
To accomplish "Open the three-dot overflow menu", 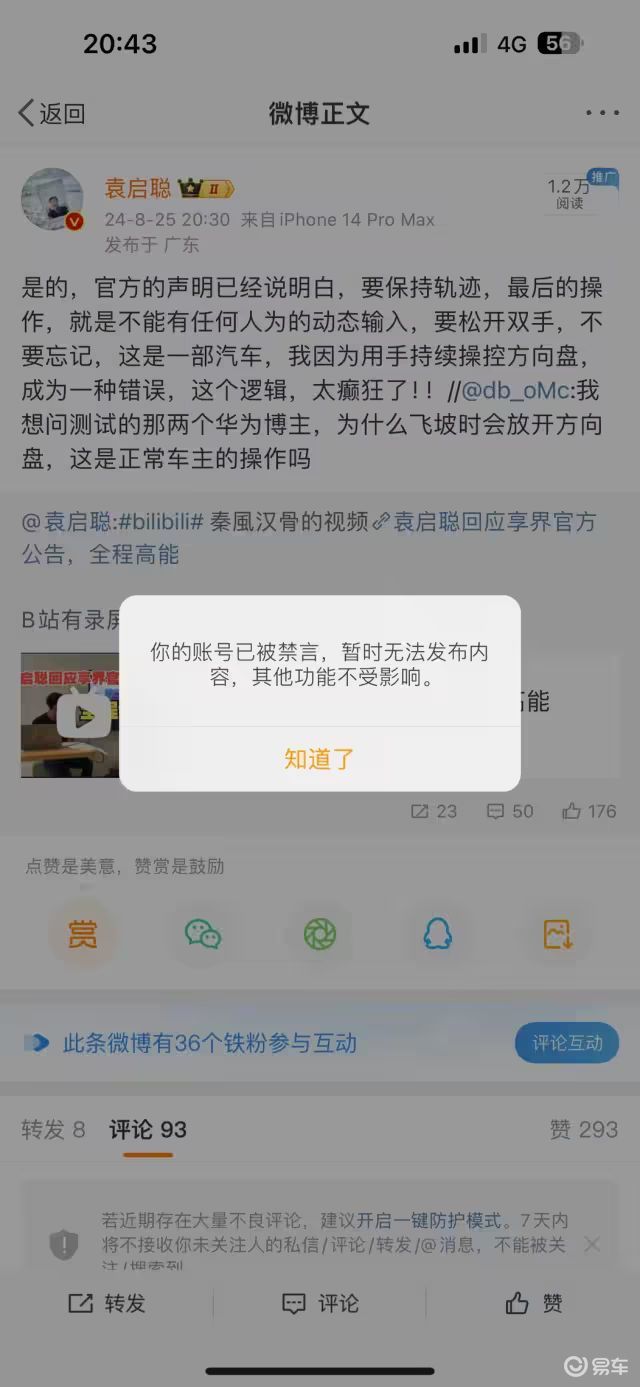I will pos(602,113).
